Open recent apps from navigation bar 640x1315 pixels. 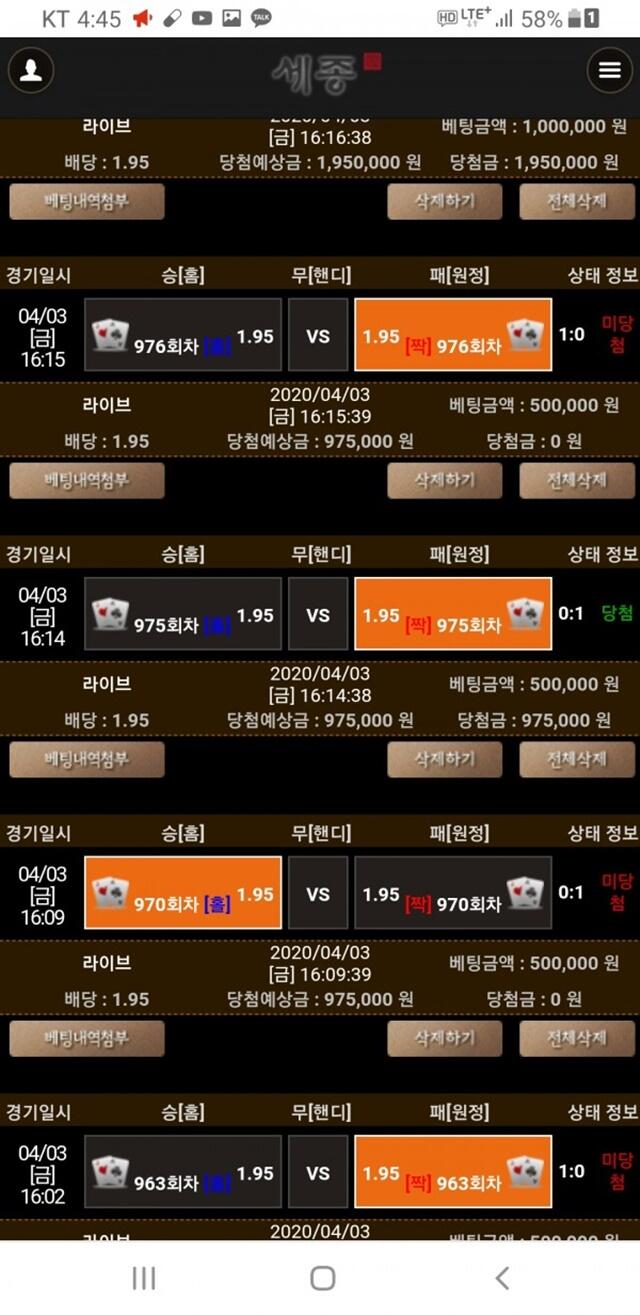(x=144, y=1277)
